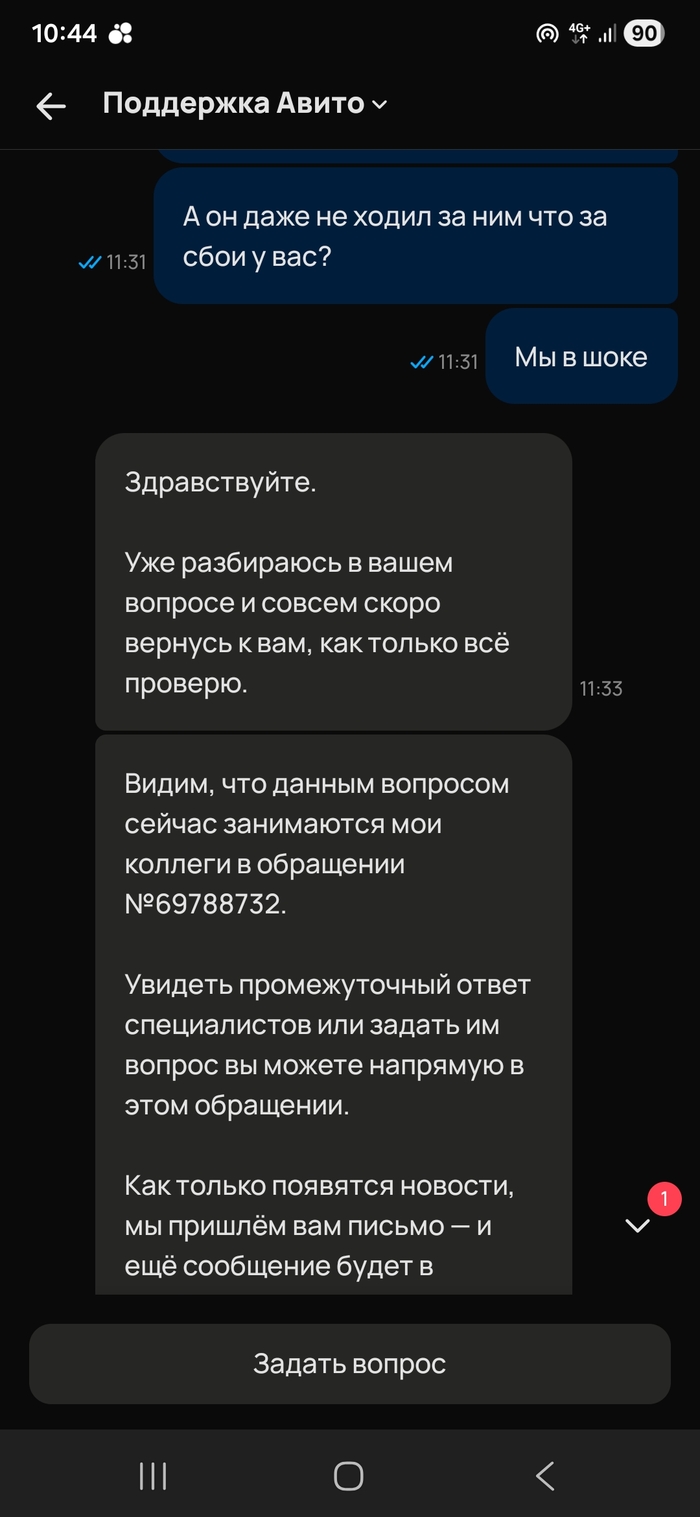
Task: Open recent apps from navigation bar
Action: click(153, 1475)
